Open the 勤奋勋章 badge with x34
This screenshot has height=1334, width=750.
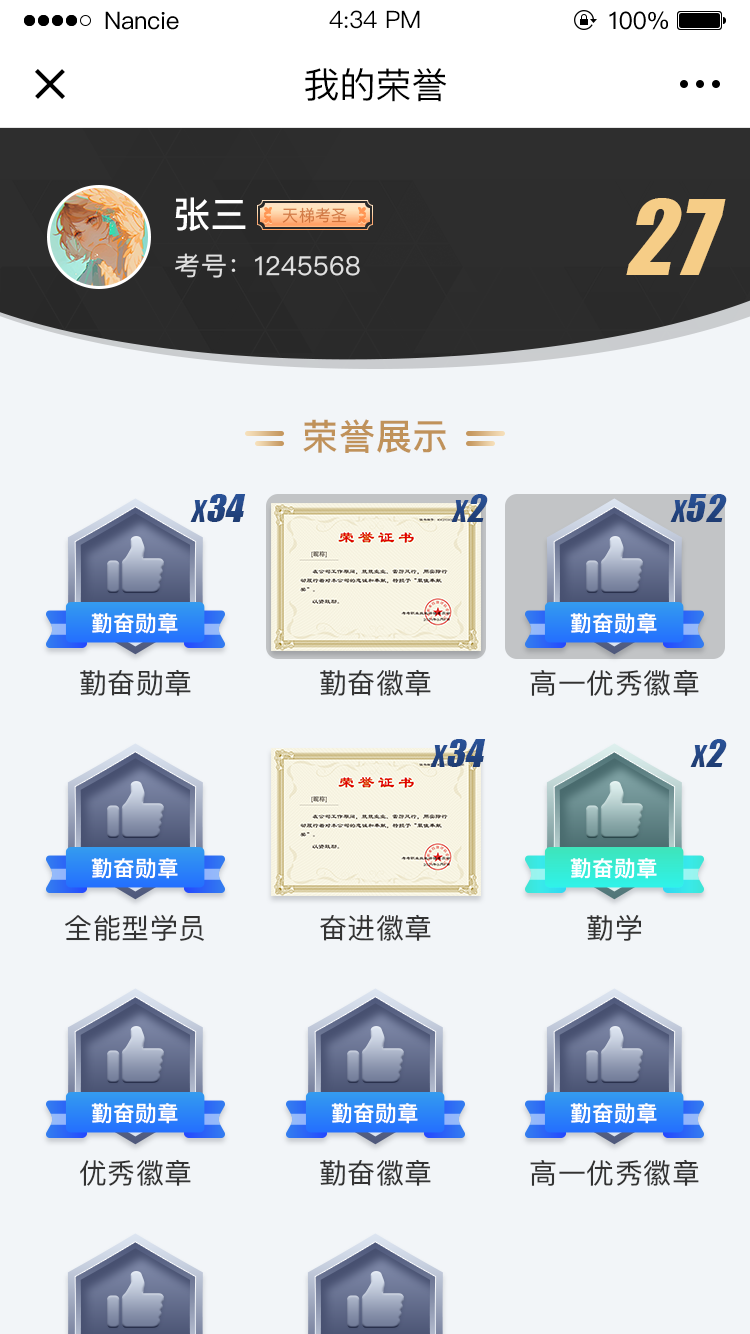click(135, 580)
